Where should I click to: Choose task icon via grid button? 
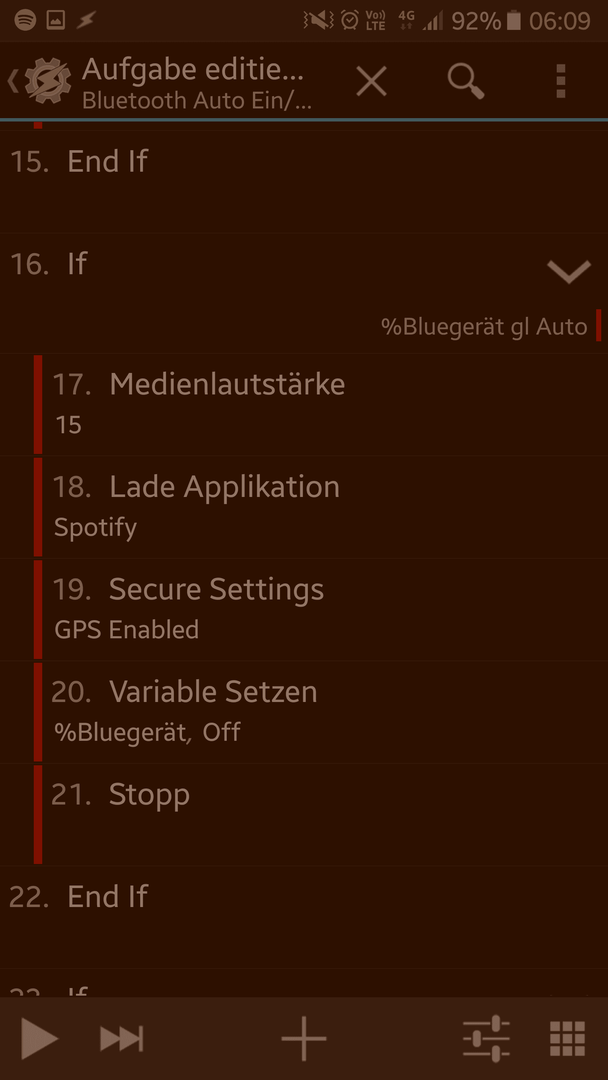(x=567, y=1039)
